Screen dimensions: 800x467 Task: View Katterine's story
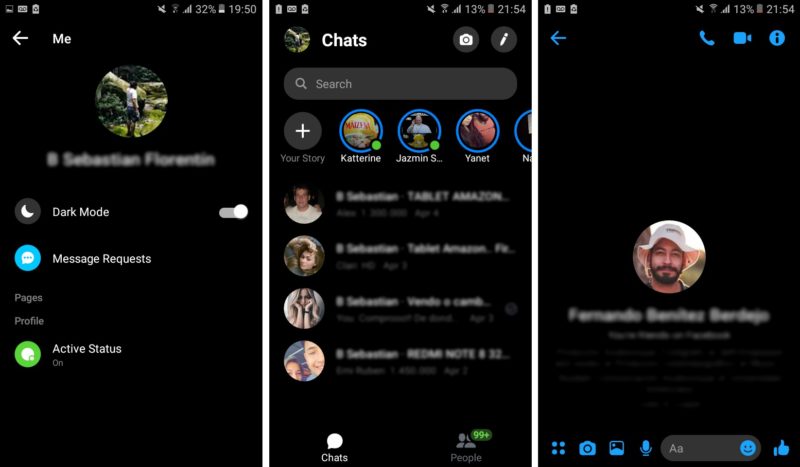(x=360, y=132)
